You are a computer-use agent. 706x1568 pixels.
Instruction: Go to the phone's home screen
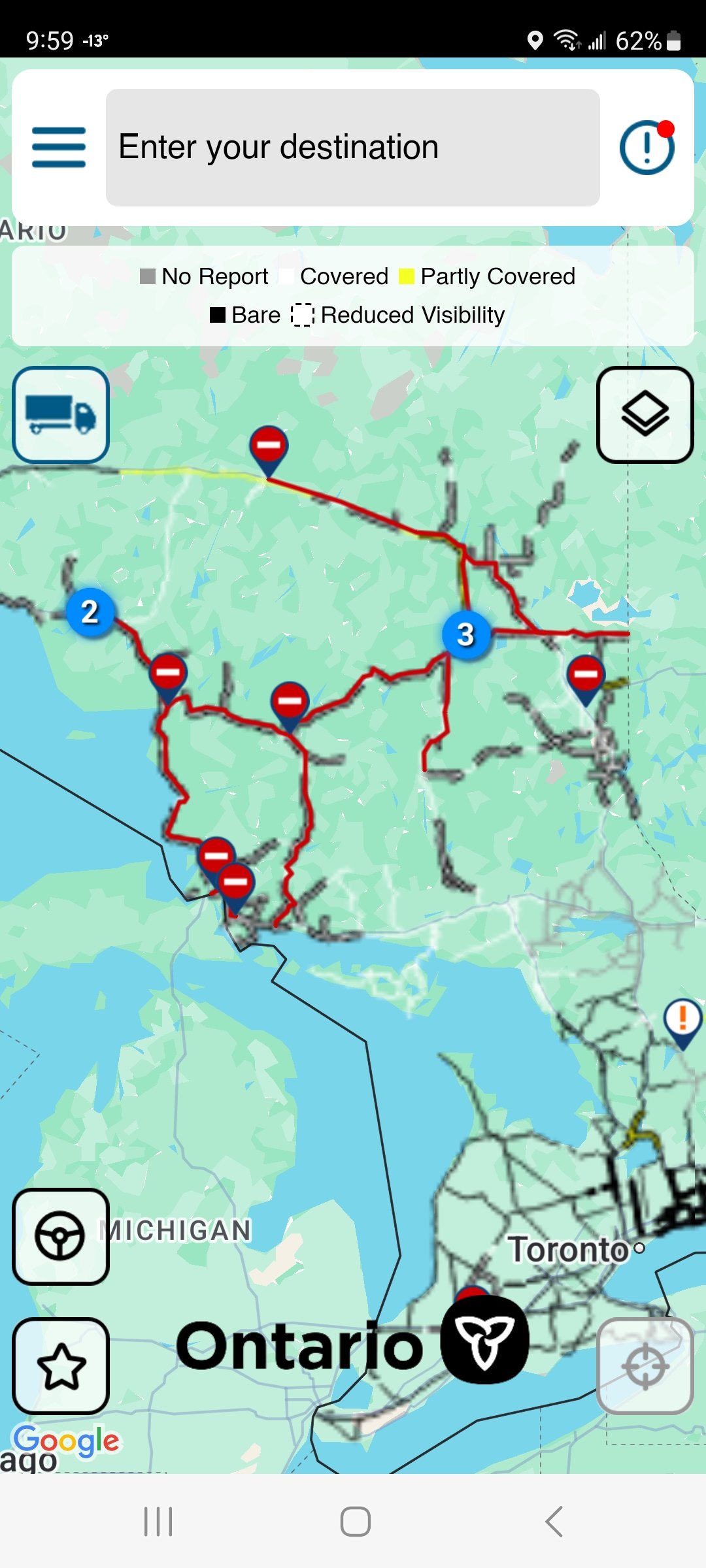pyautogui.click(x=355, y=1522)
